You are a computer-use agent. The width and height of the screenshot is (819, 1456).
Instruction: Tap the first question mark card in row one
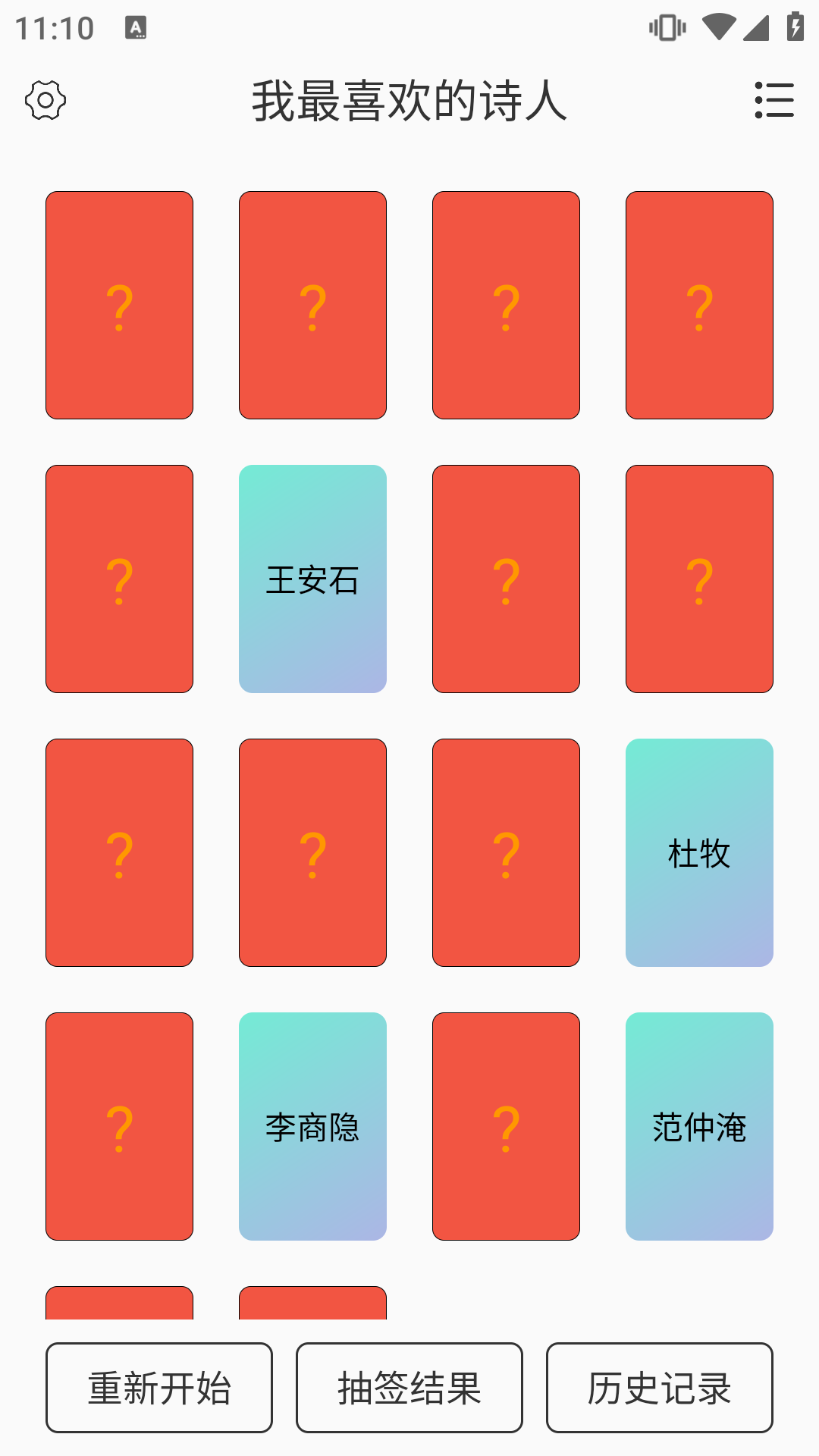[x=119, y=305]
